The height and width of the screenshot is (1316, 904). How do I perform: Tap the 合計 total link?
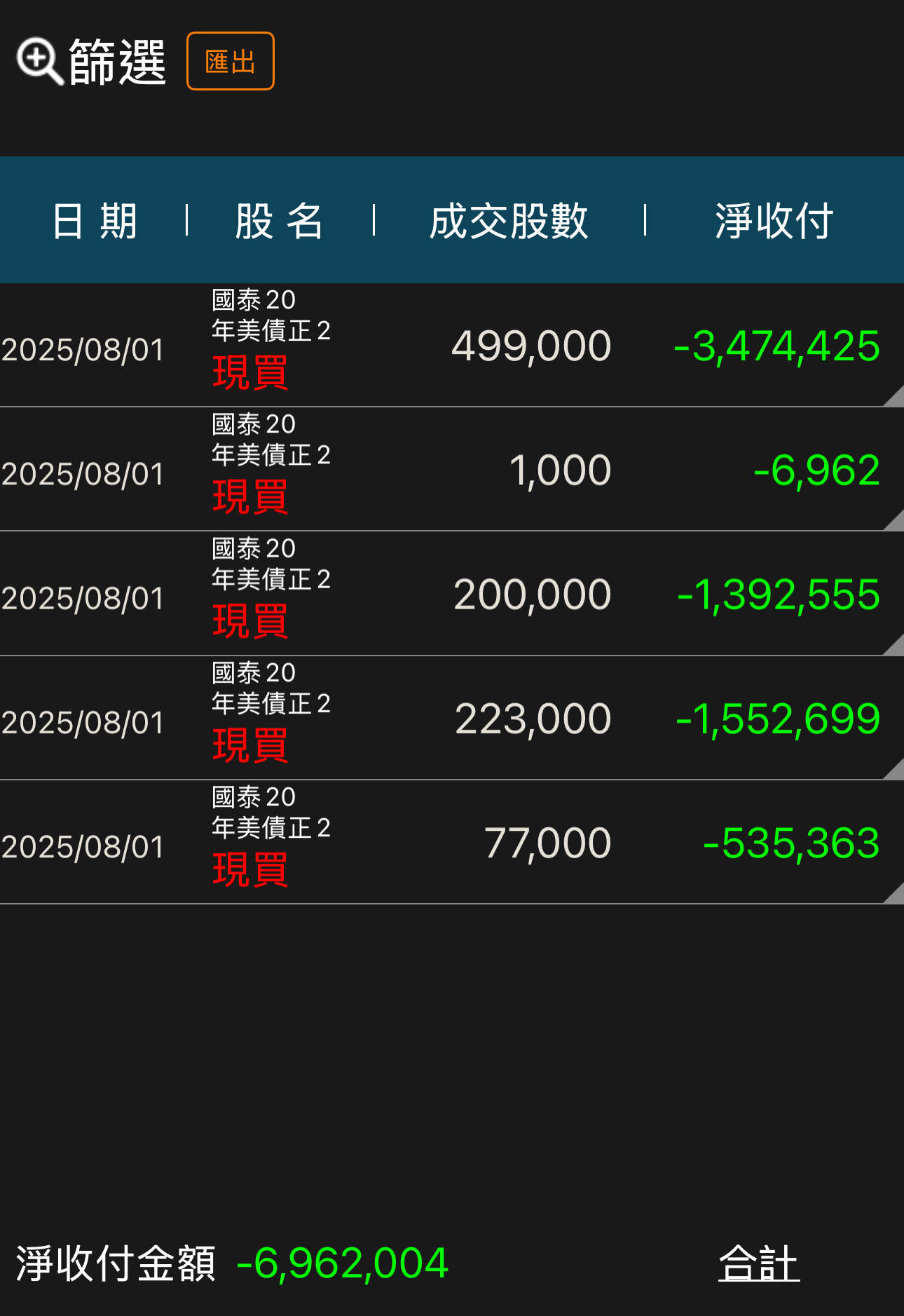[758, 1263]
